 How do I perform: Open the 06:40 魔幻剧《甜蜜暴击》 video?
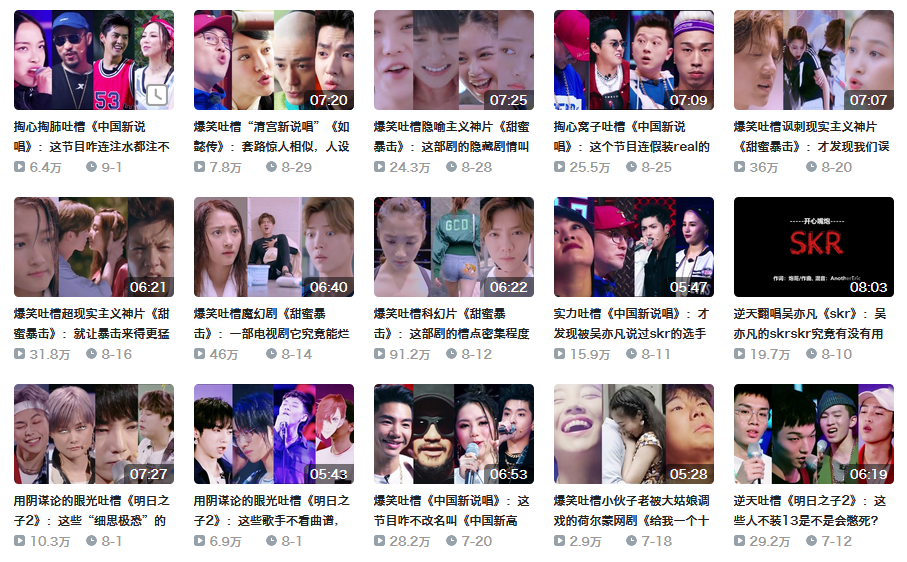[x=273, y=247]
